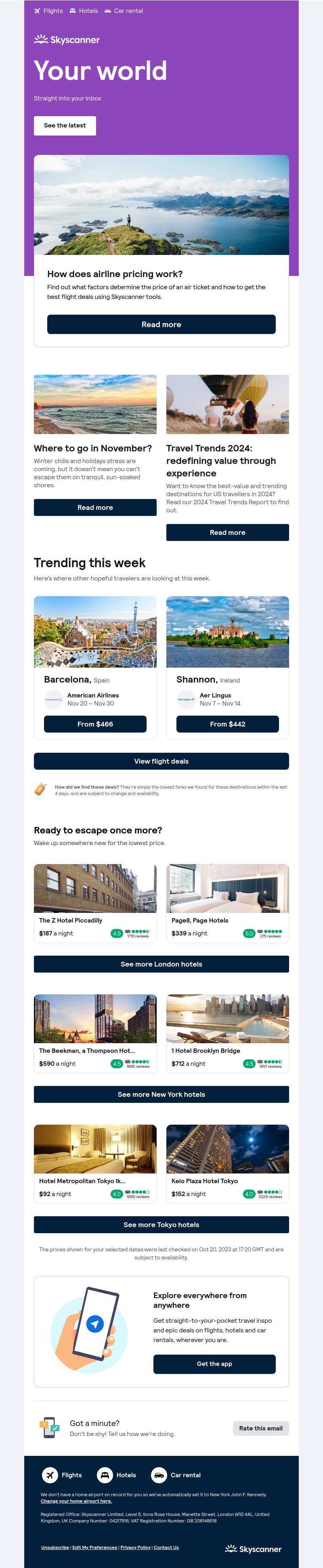Rate this email

tap(260, 1428)
